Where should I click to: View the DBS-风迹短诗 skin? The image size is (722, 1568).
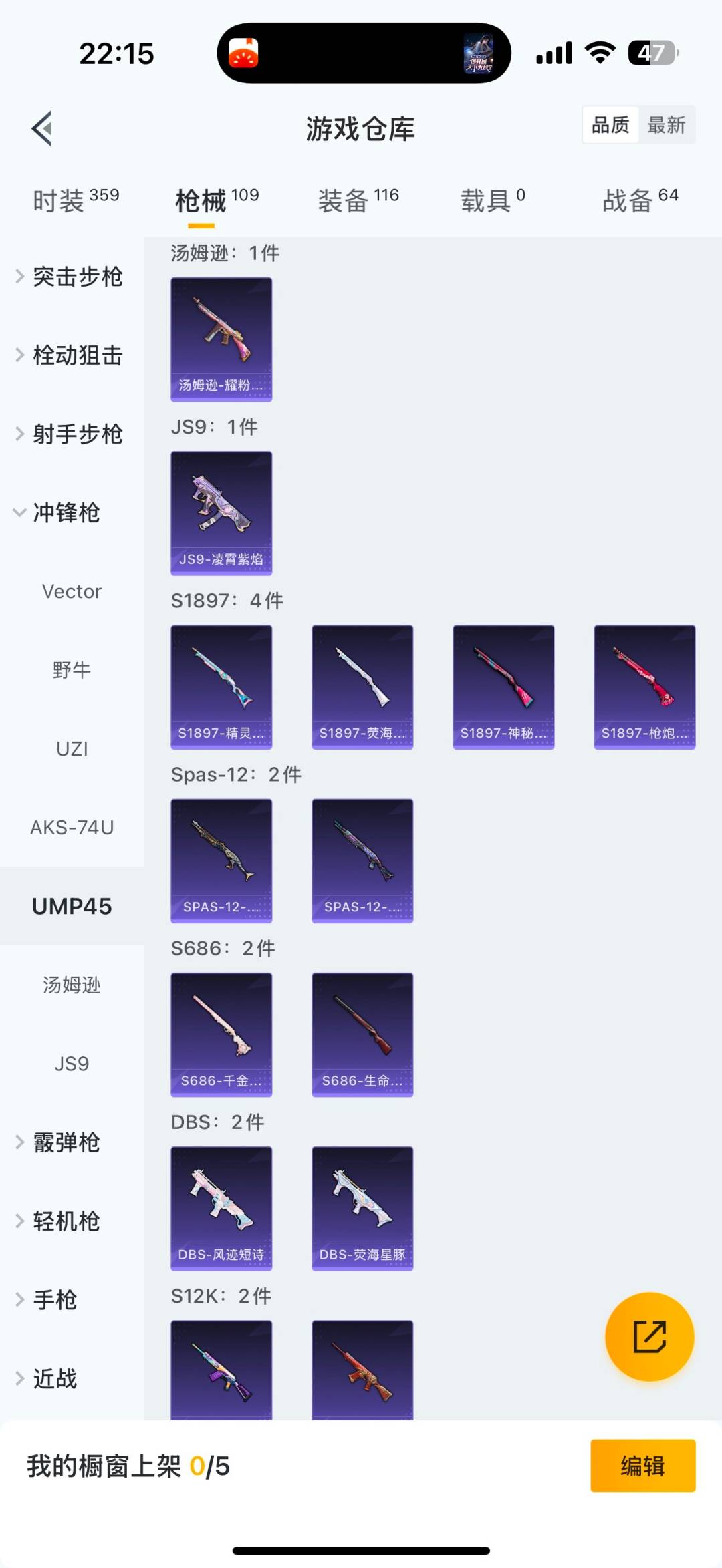tap(221, 1208)
